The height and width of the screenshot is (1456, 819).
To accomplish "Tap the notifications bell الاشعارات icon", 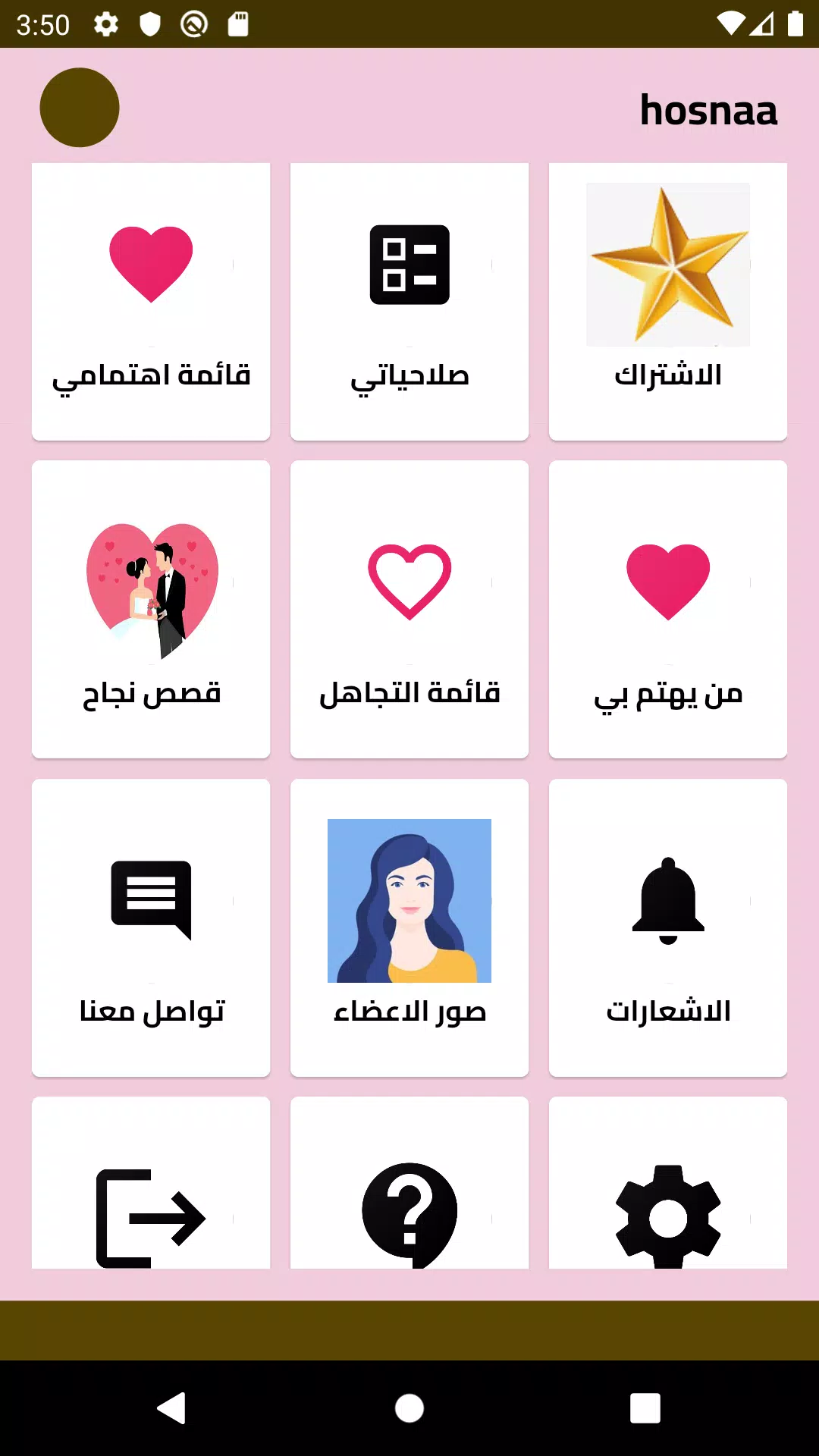I will click(x=667, y=899).
